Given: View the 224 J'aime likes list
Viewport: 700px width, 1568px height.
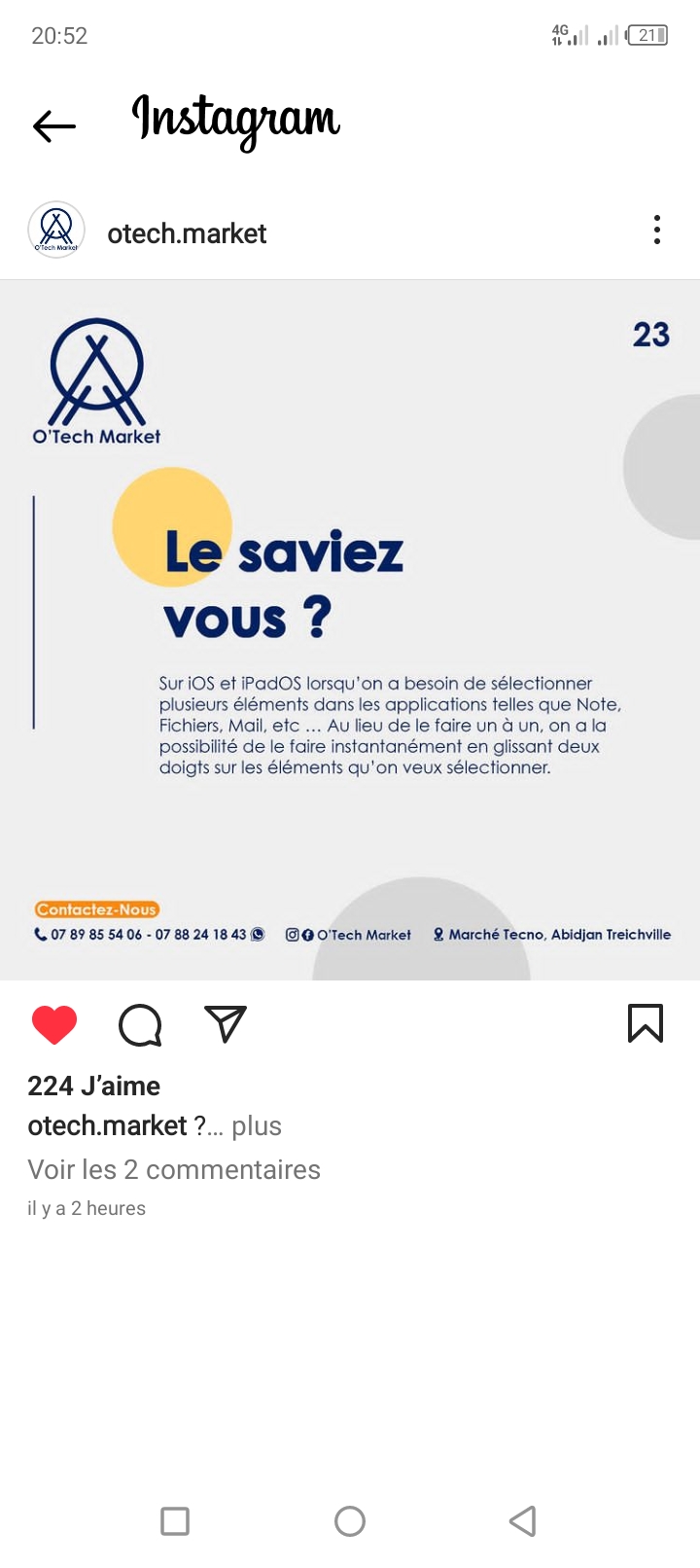Looking at the screenshot, I should click(94, 1086).
